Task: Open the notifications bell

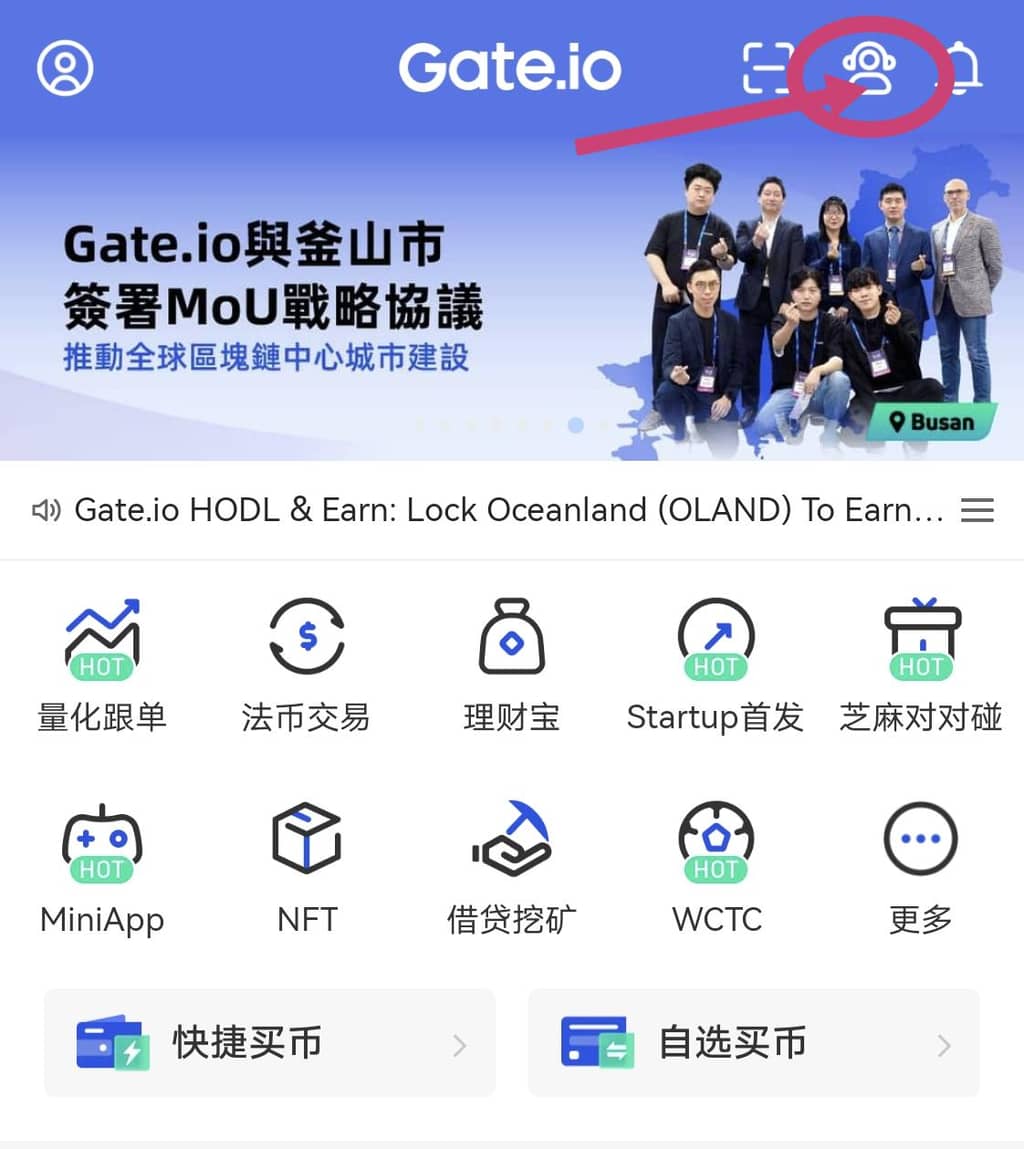Action: [x=960, y=70]
